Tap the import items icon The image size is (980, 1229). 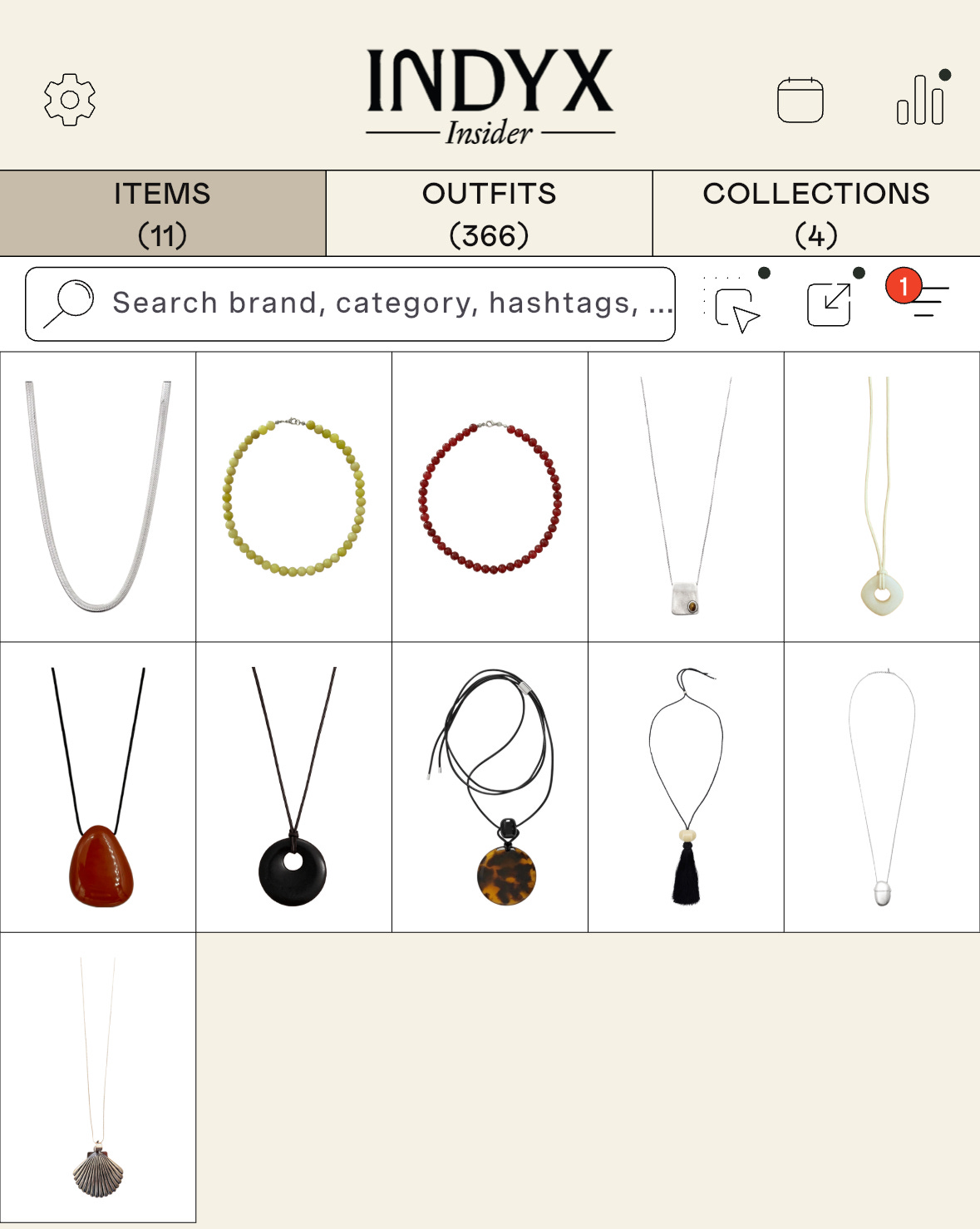pyautogui.click(x=830, y=304)
